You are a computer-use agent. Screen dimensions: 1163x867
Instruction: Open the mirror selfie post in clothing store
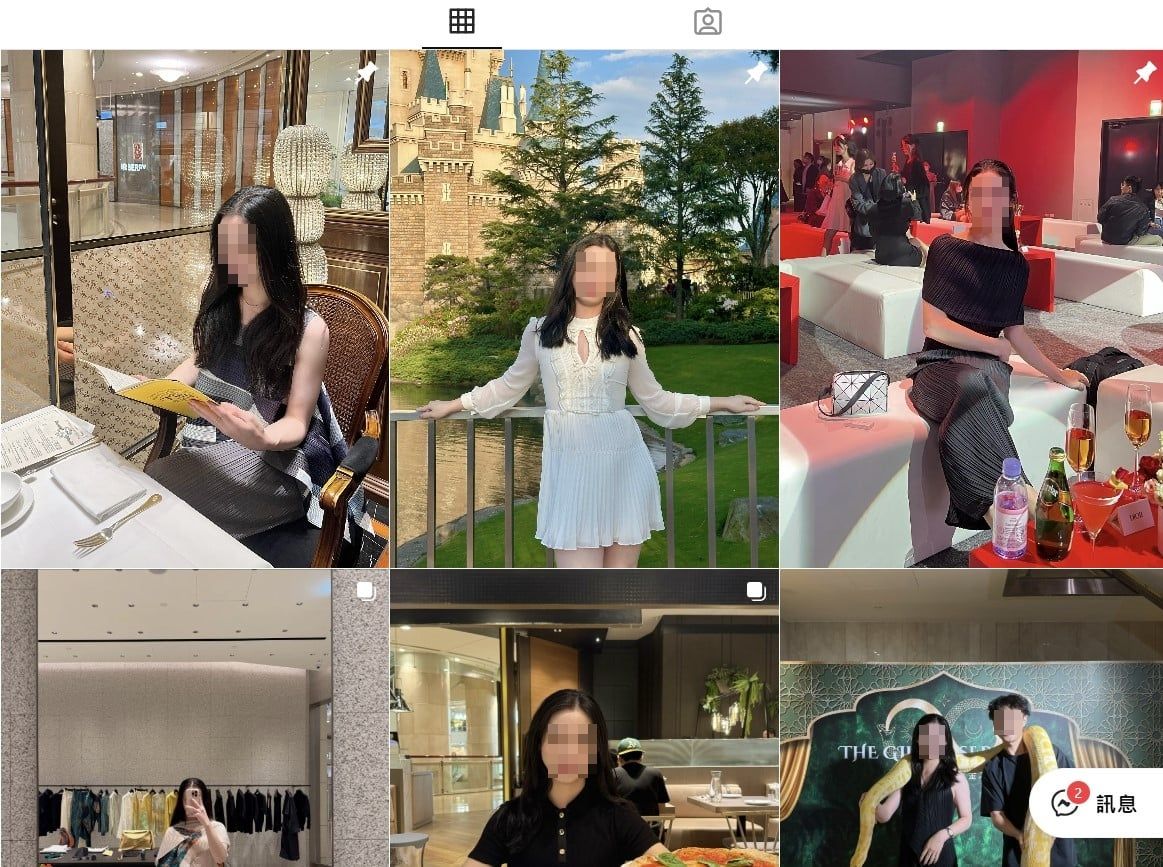(x=194, y=718)
